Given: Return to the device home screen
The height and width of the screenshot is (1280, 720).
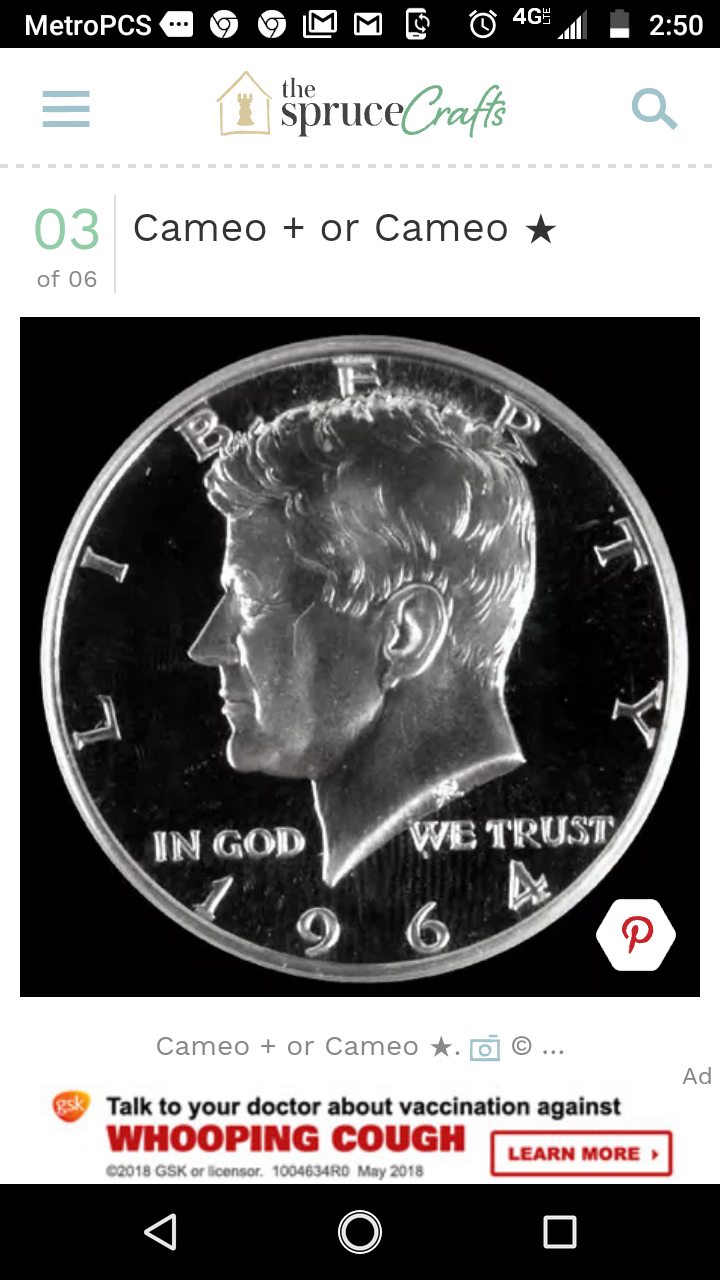Looking at the screenshot, I should pyautogui.click(x=360, y=1232).
